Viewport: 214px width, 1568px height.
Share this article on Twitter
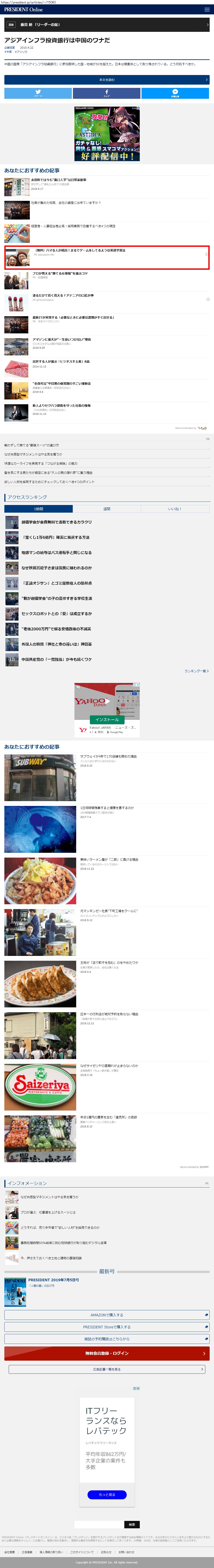(38, 93)
